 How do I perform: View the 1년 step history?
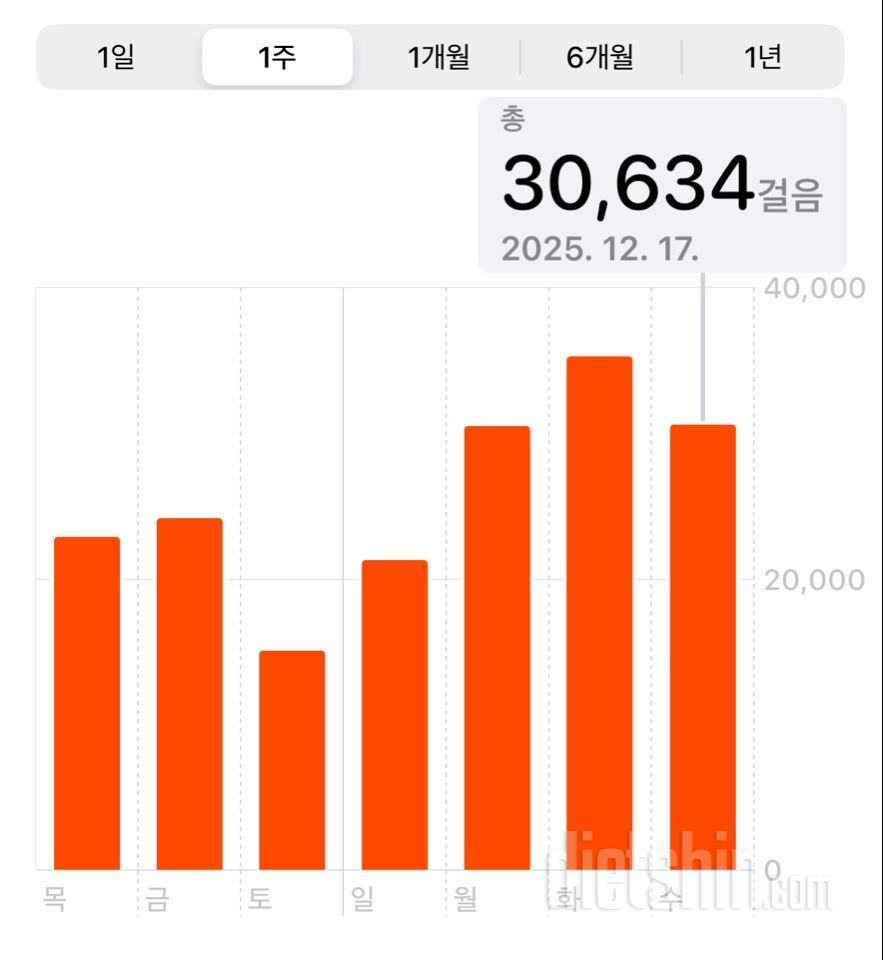click(763, 57)
